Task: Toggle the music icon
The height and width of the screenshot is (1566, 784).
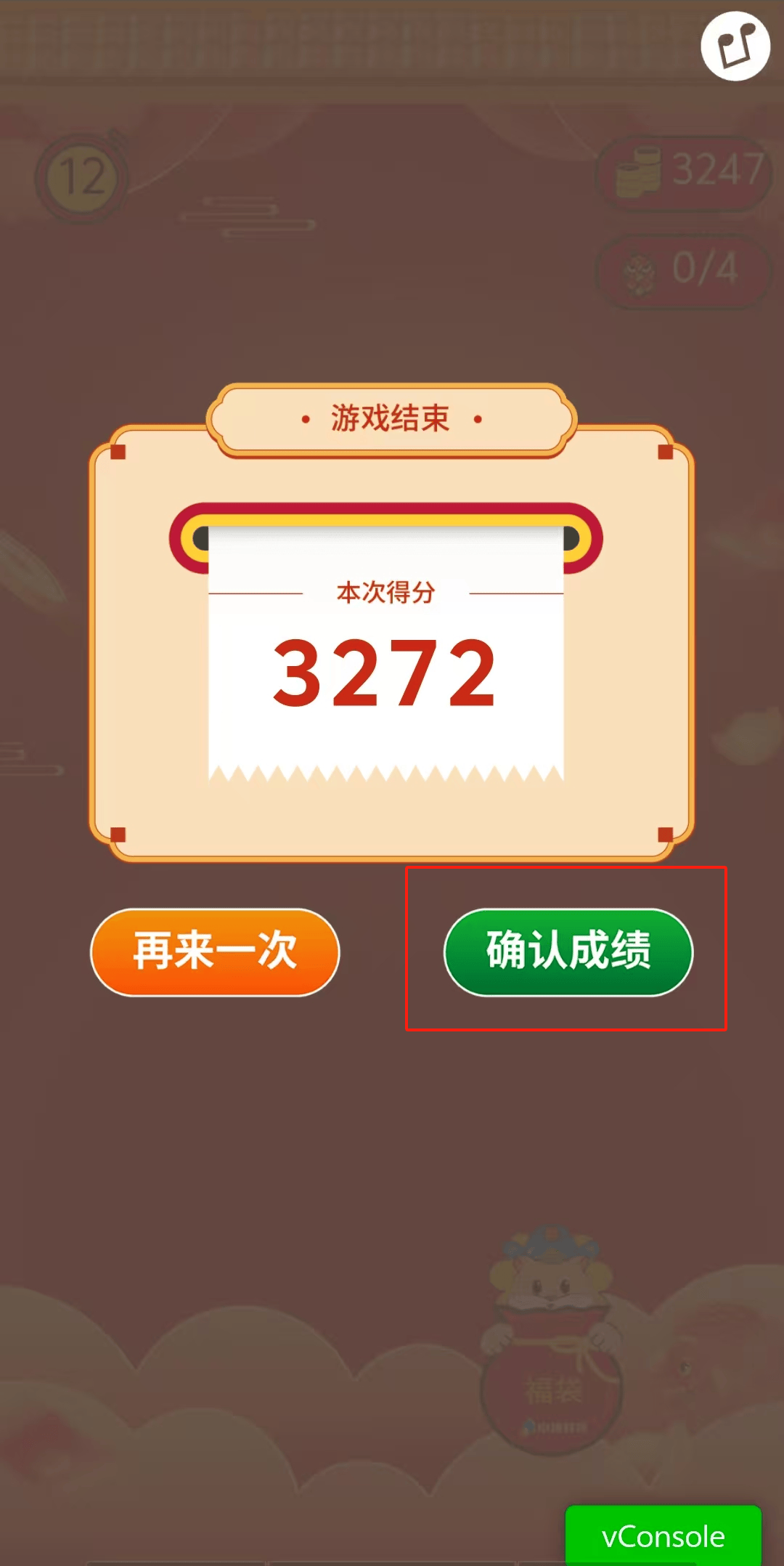Action: click(735, 46)
